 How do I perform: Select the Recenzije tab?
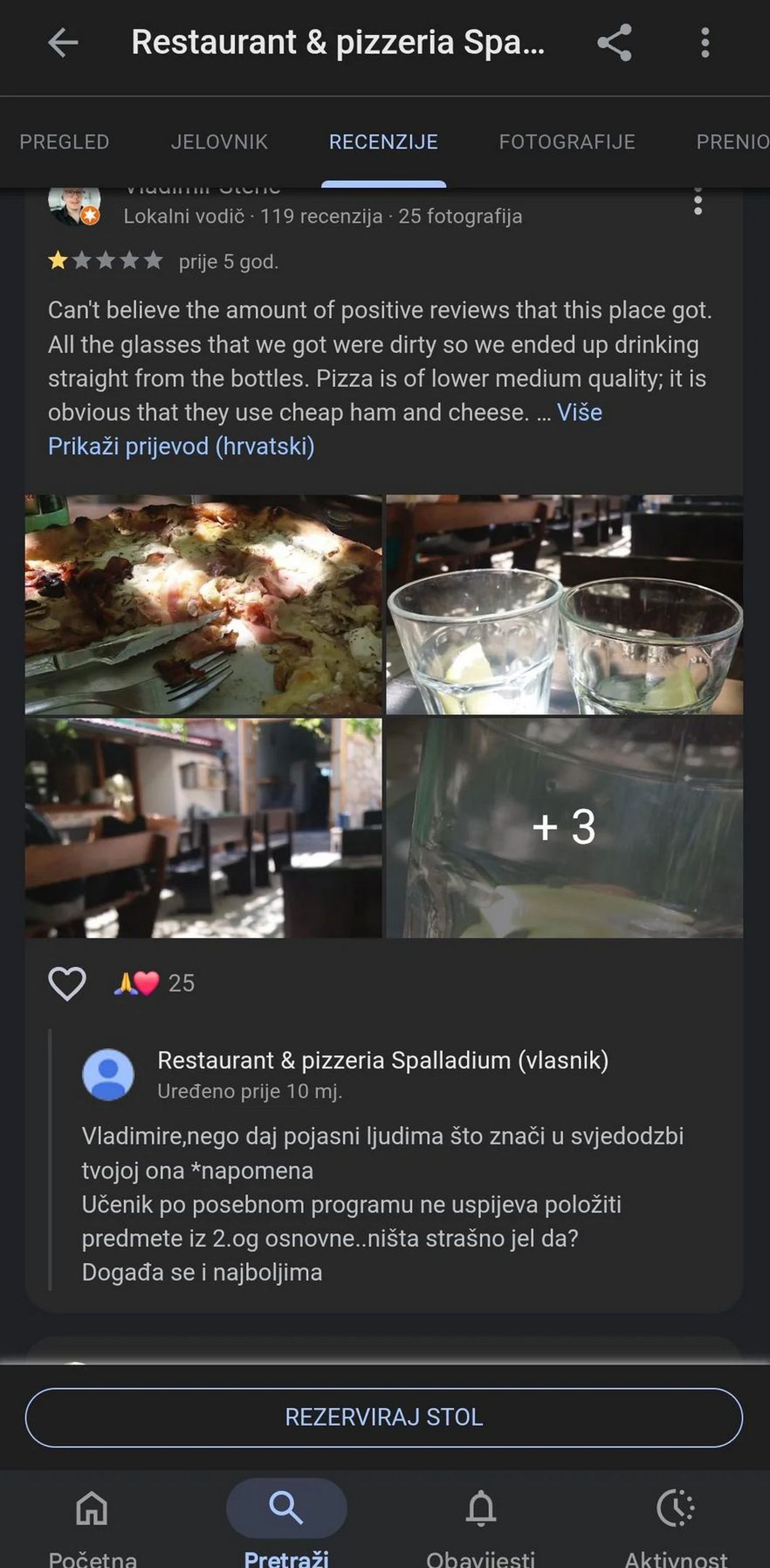click(x=383, y=142)
